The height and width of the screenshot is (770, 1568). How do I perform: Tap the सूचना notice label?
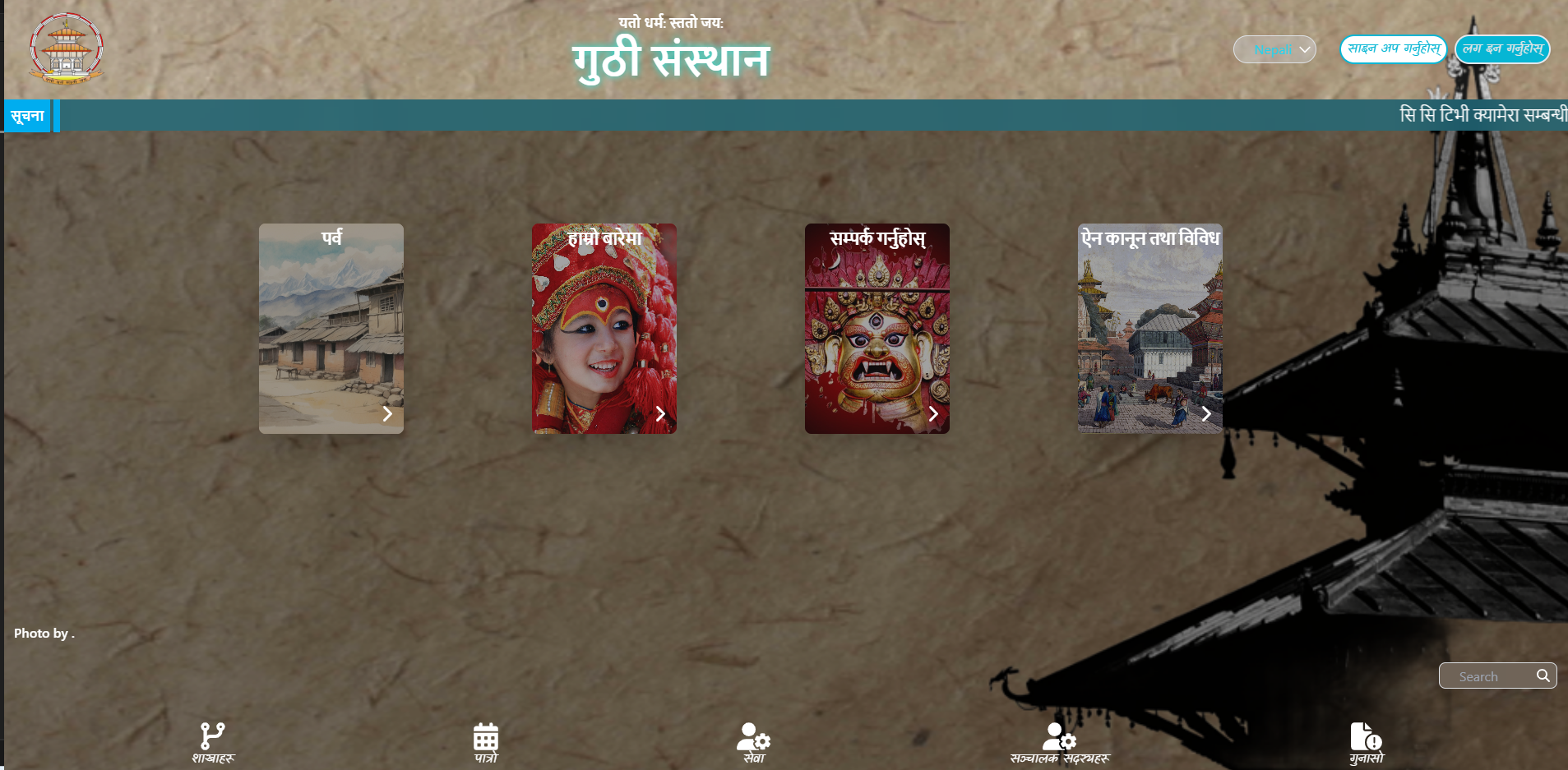point(28,115)
